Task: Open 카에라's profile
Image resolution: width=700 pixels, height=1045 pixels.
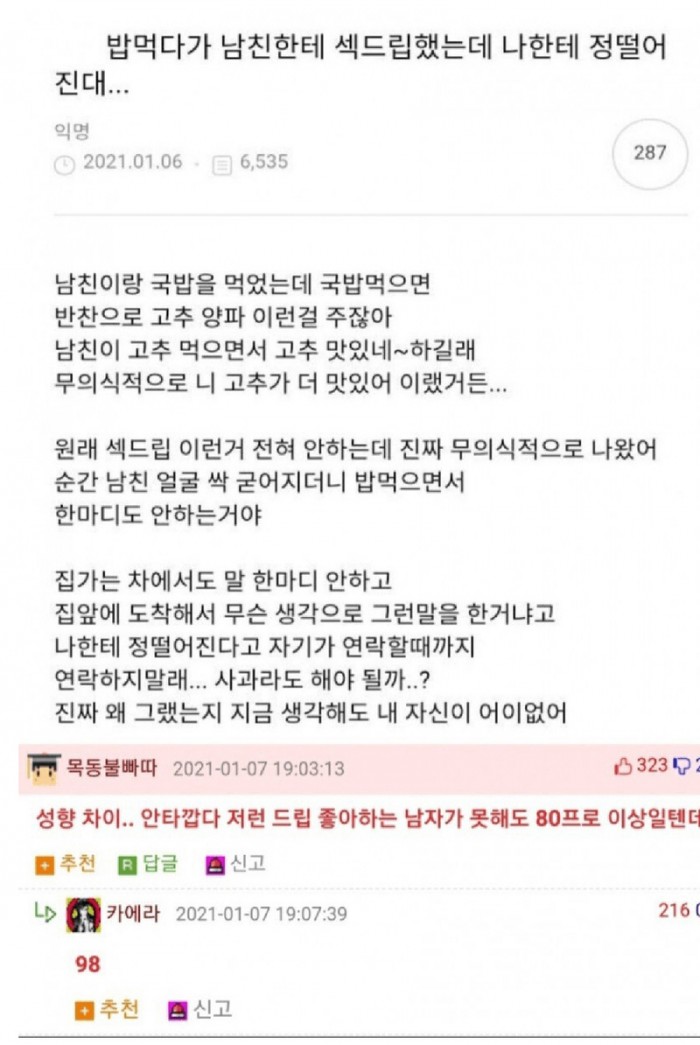Action: (x=133, y=914)
